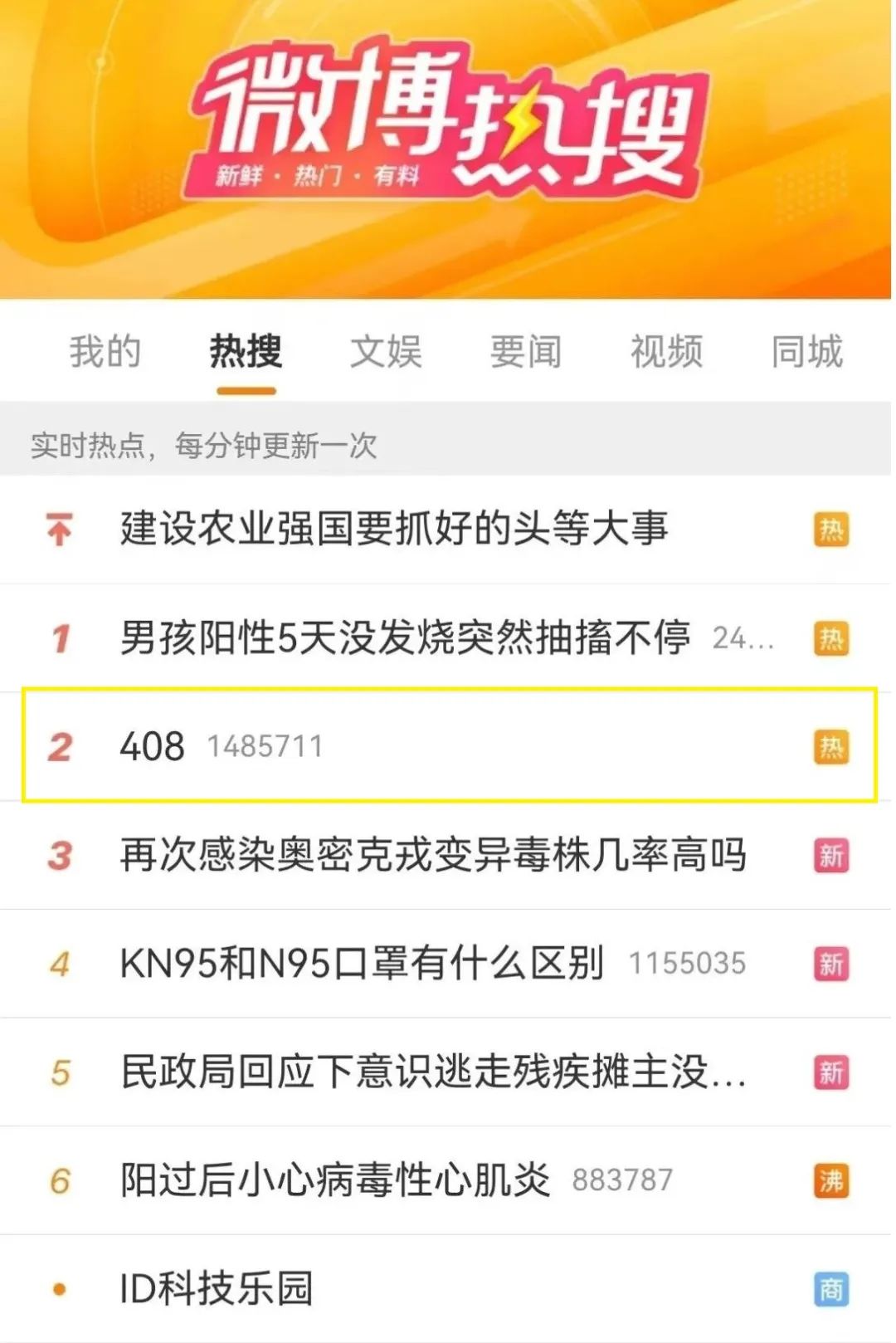Open the 要闻 tab

pos(526,351)
